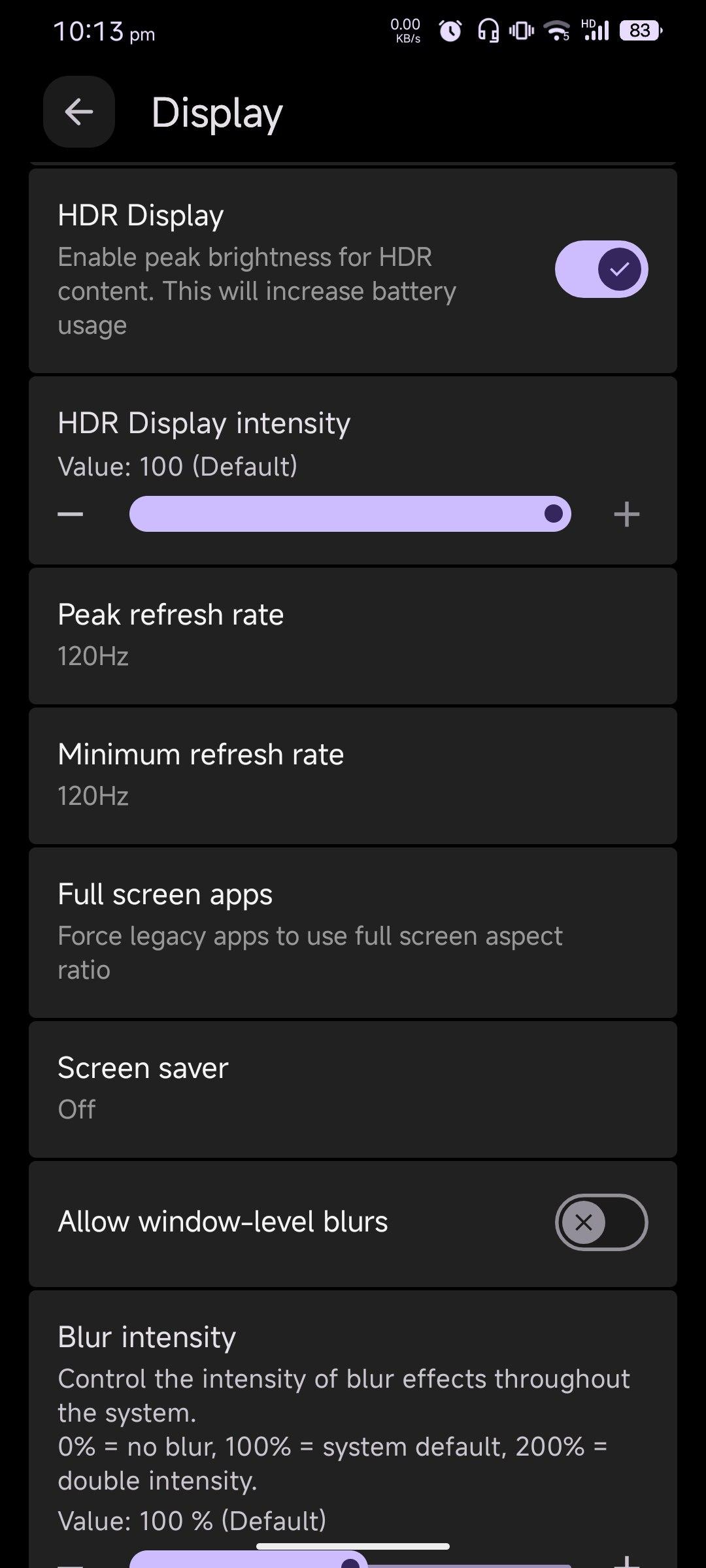Enable Allow window-level blurs

click(x=601, y=1222)
